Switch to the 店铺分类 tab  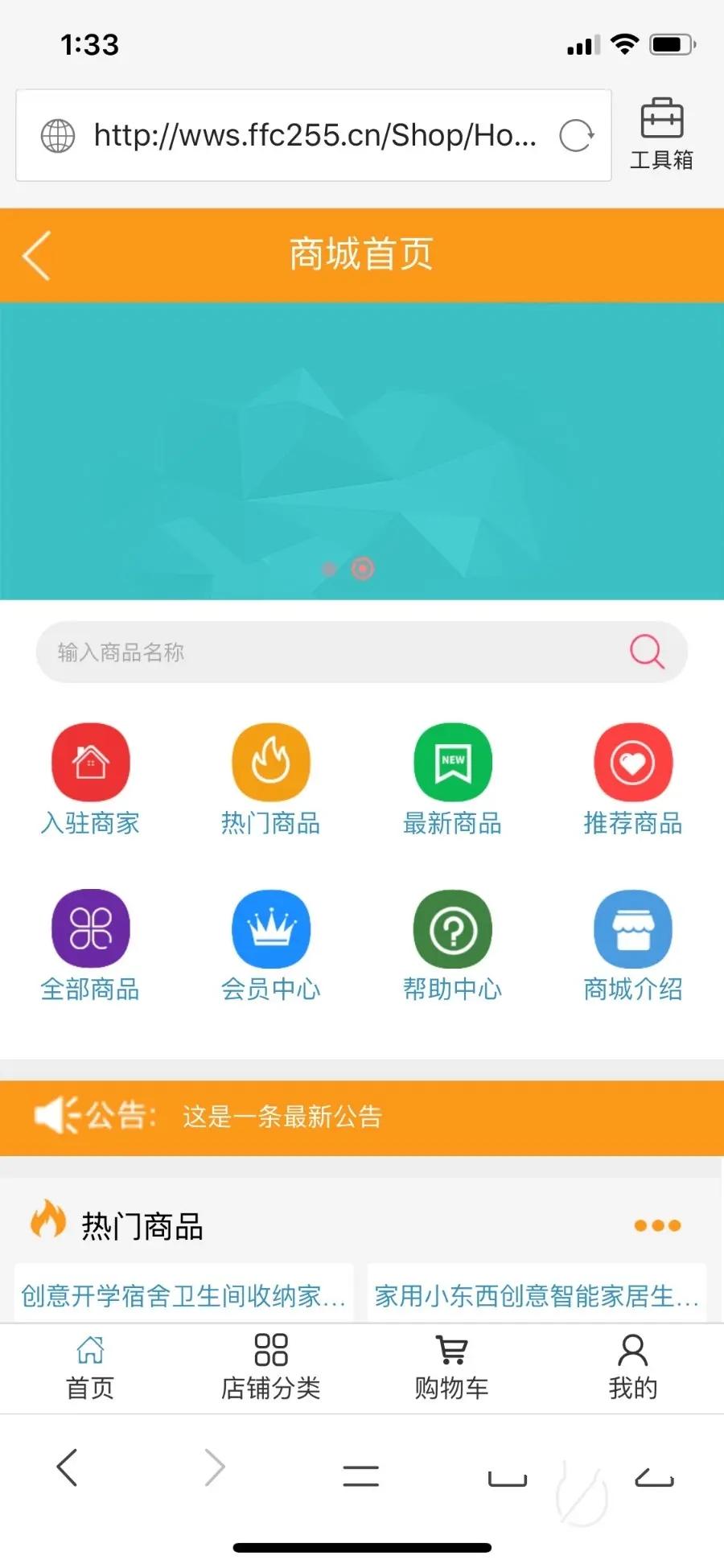click(271, 1367)
